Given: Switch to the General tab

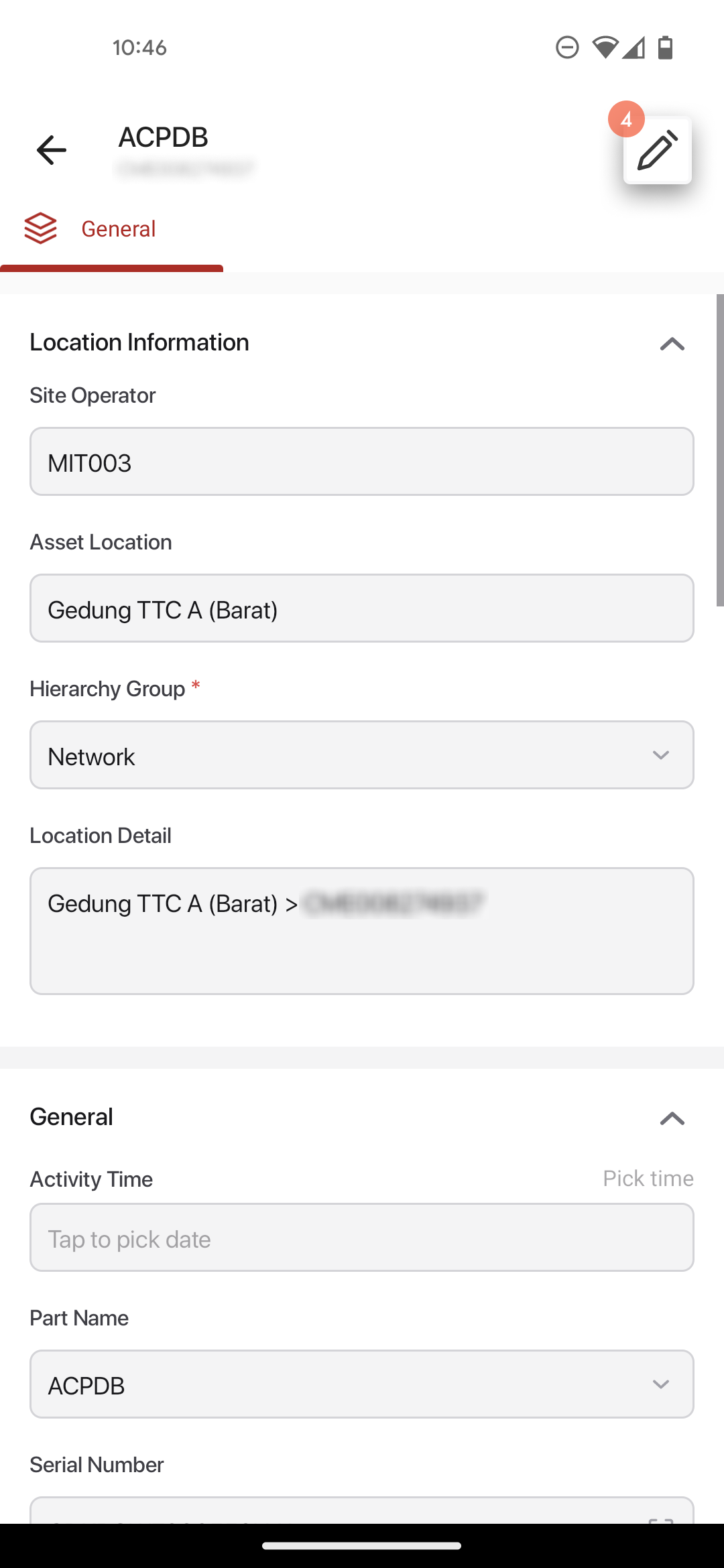Looking at the screenshot, I should coord(111,229).
